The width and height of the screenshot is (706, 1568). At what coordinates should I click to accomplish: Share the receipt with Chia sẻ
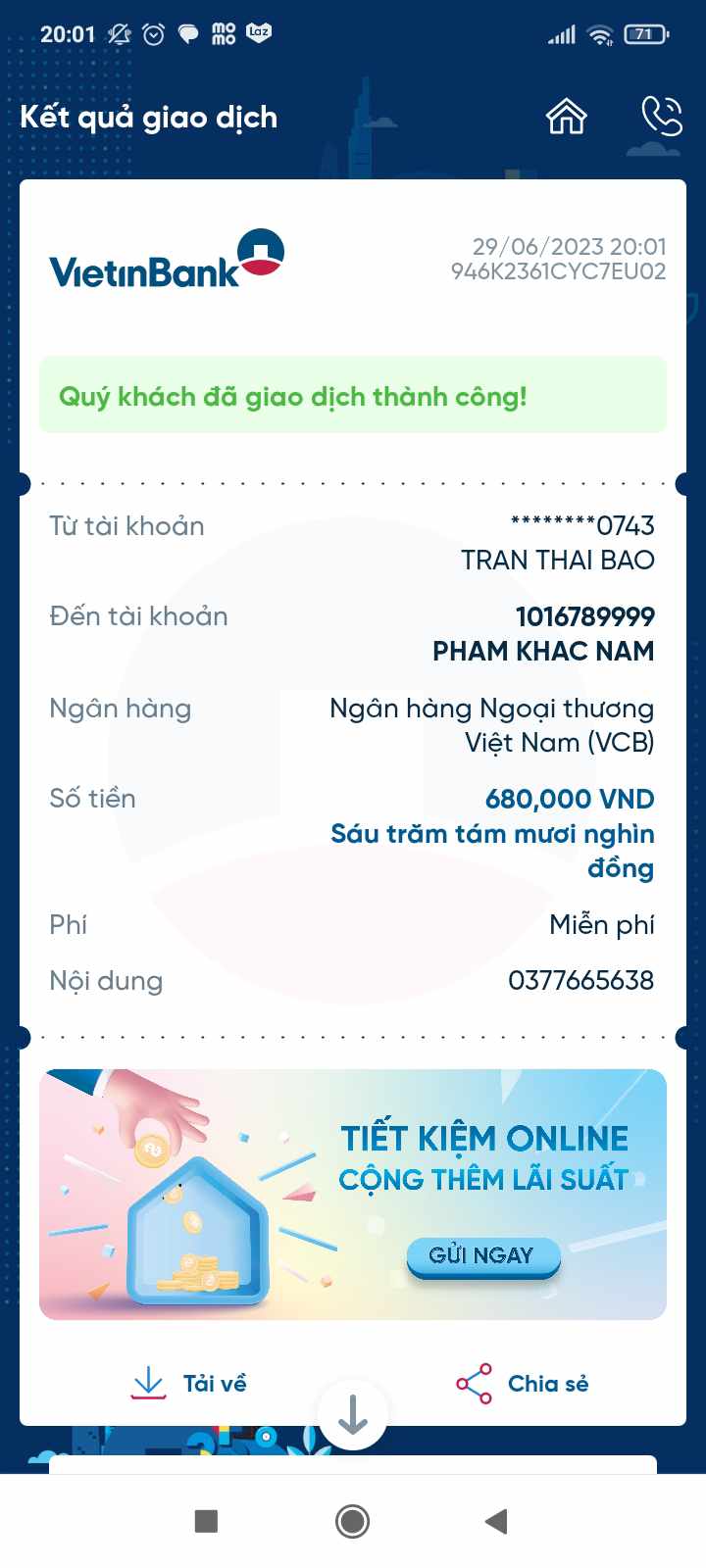(x=523, y=1384)
